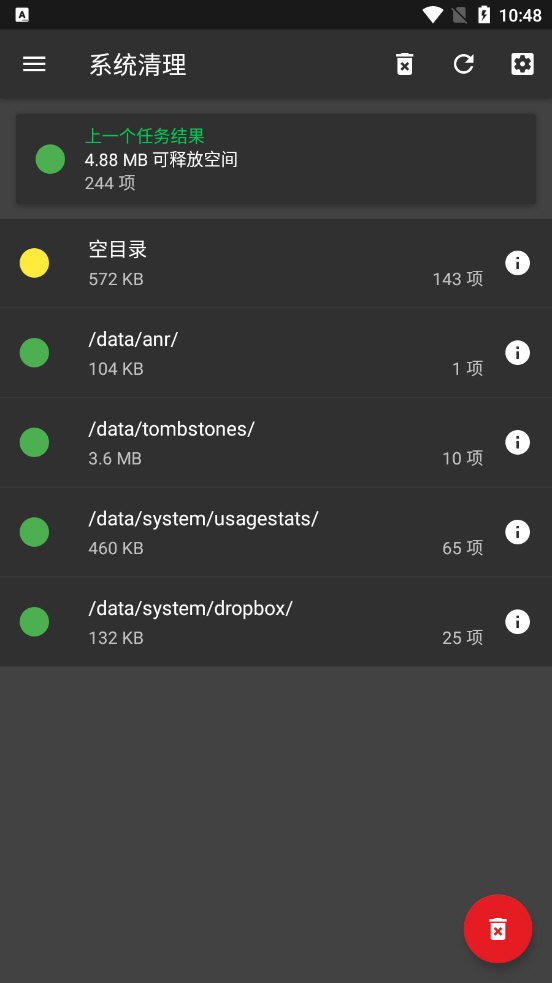Image resolution: width=552 pixels, height=983 pixels.
Task: Open the settings gear
Action: [523, 64]
